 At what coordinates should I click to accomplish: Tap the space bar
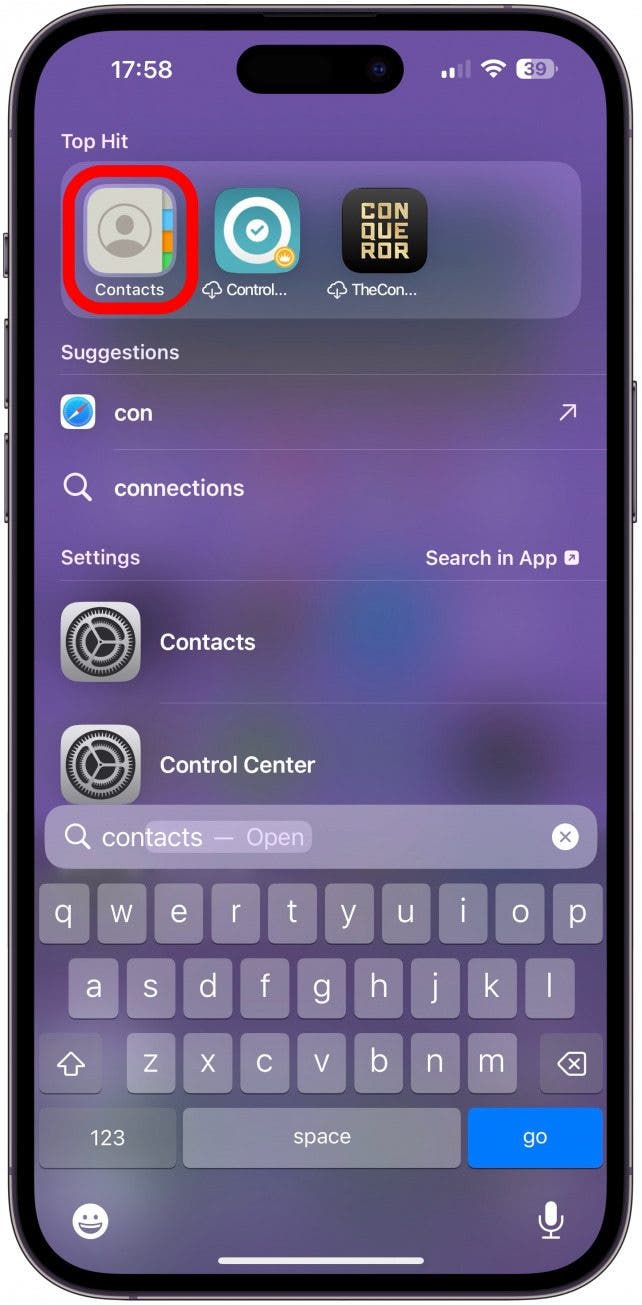tap(321, 1137)
